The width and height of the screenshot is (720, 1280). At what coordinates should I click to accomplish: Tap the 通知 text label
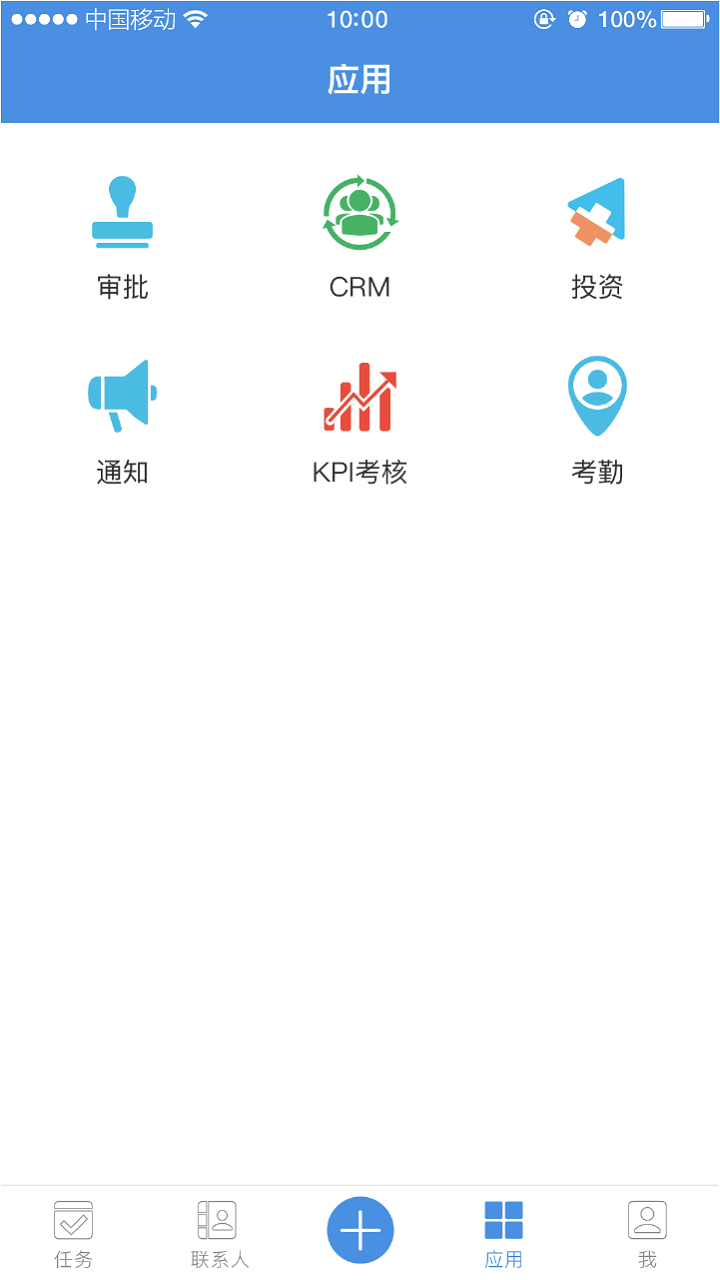click(x=122, y=472)
